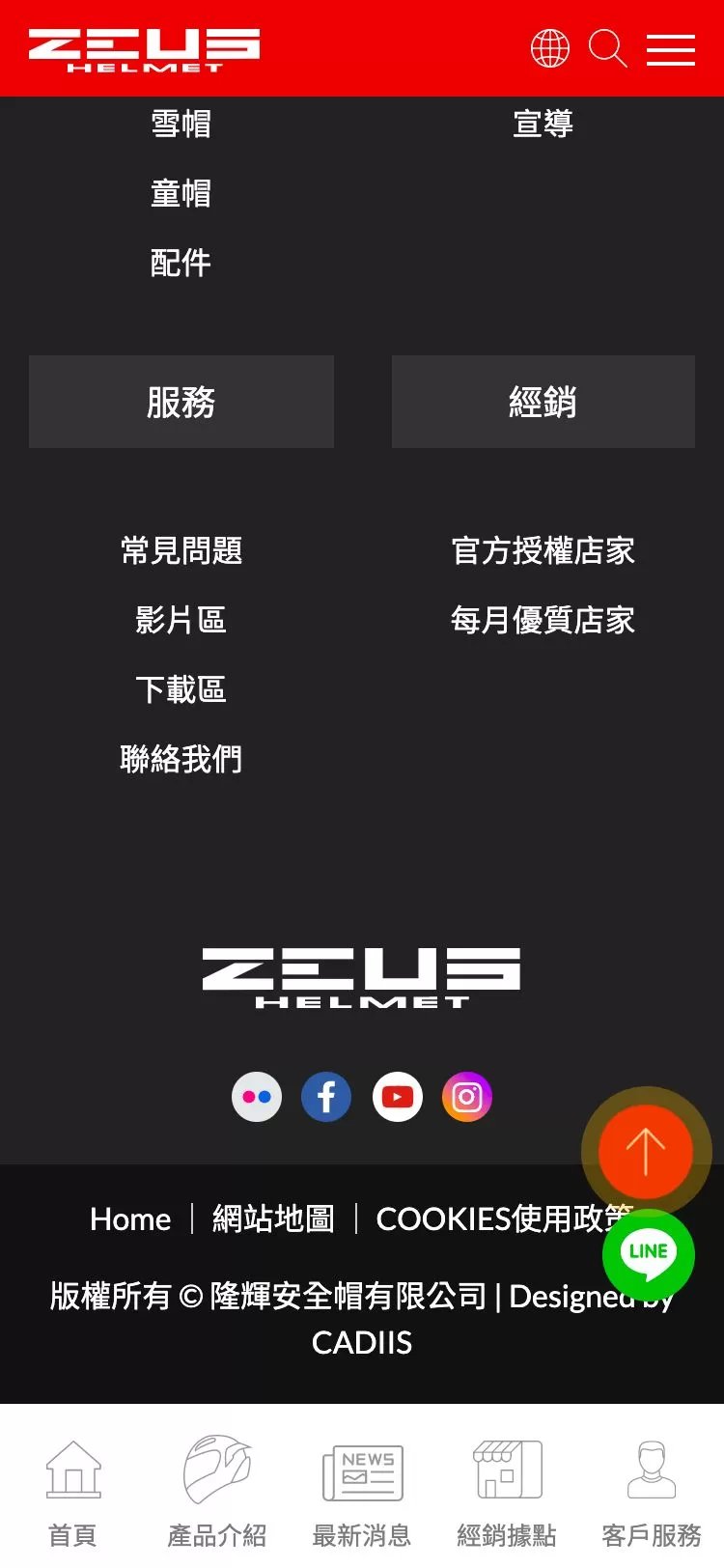Open the Instagram icon
The width and height of the screenshot is (724, 1568).
click(x=467, y=1097)
